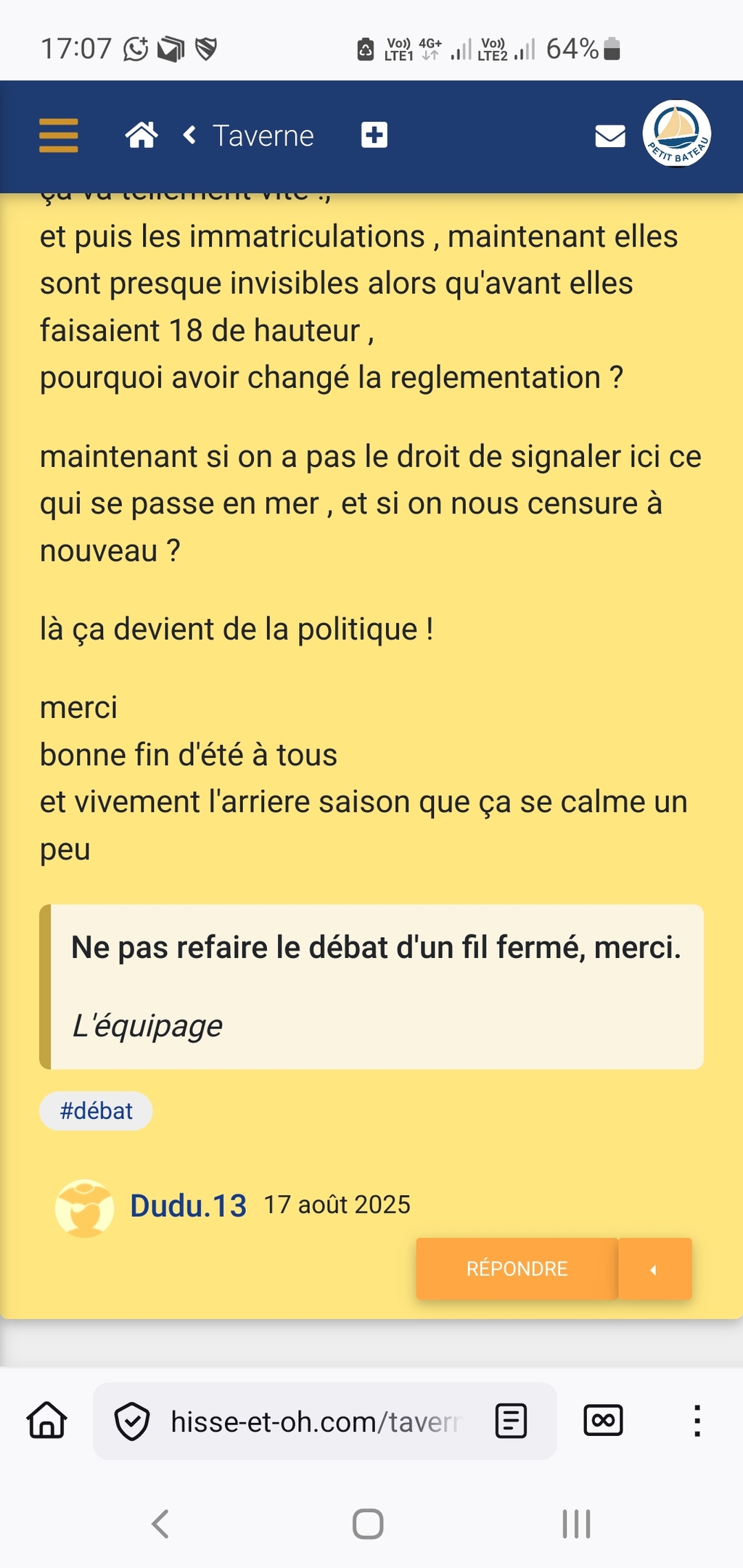
Task: Go back to Taverne
Action: pyautogui.click(x=249, y=136)
